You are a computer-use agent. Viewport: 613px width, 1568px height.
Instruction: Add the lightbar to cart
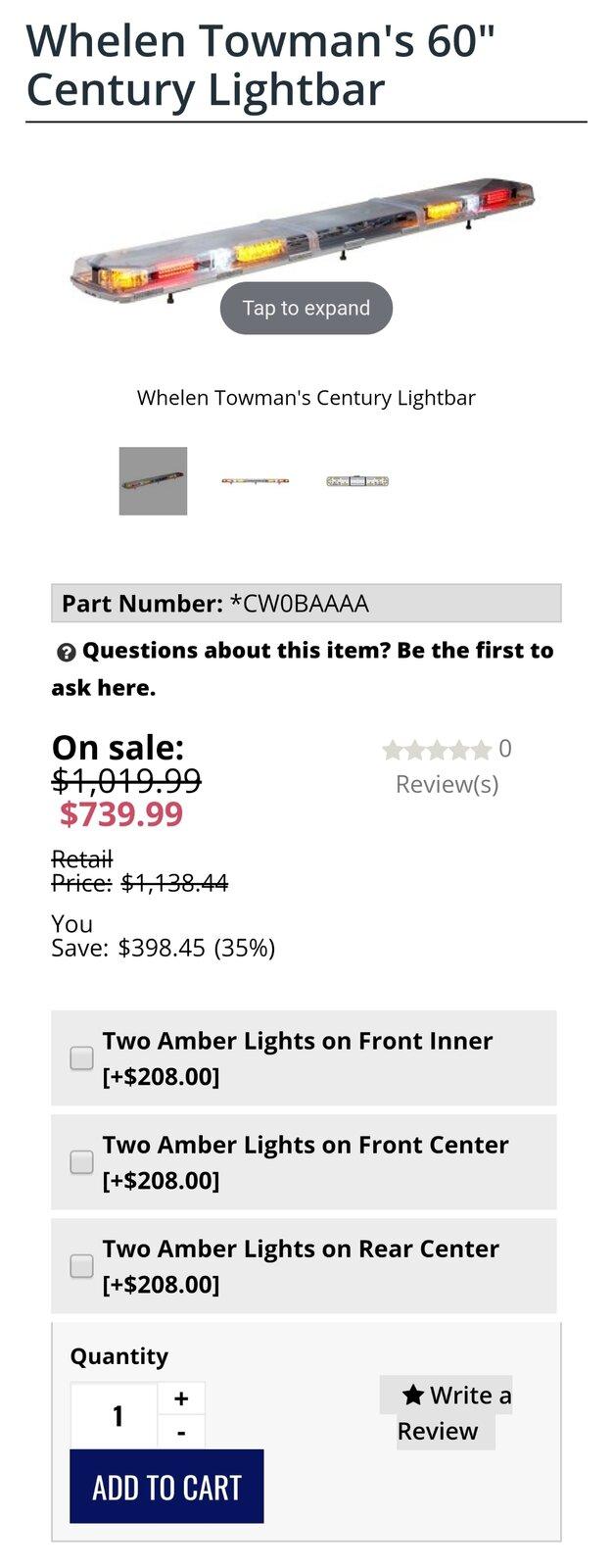tap(166, 1487)
